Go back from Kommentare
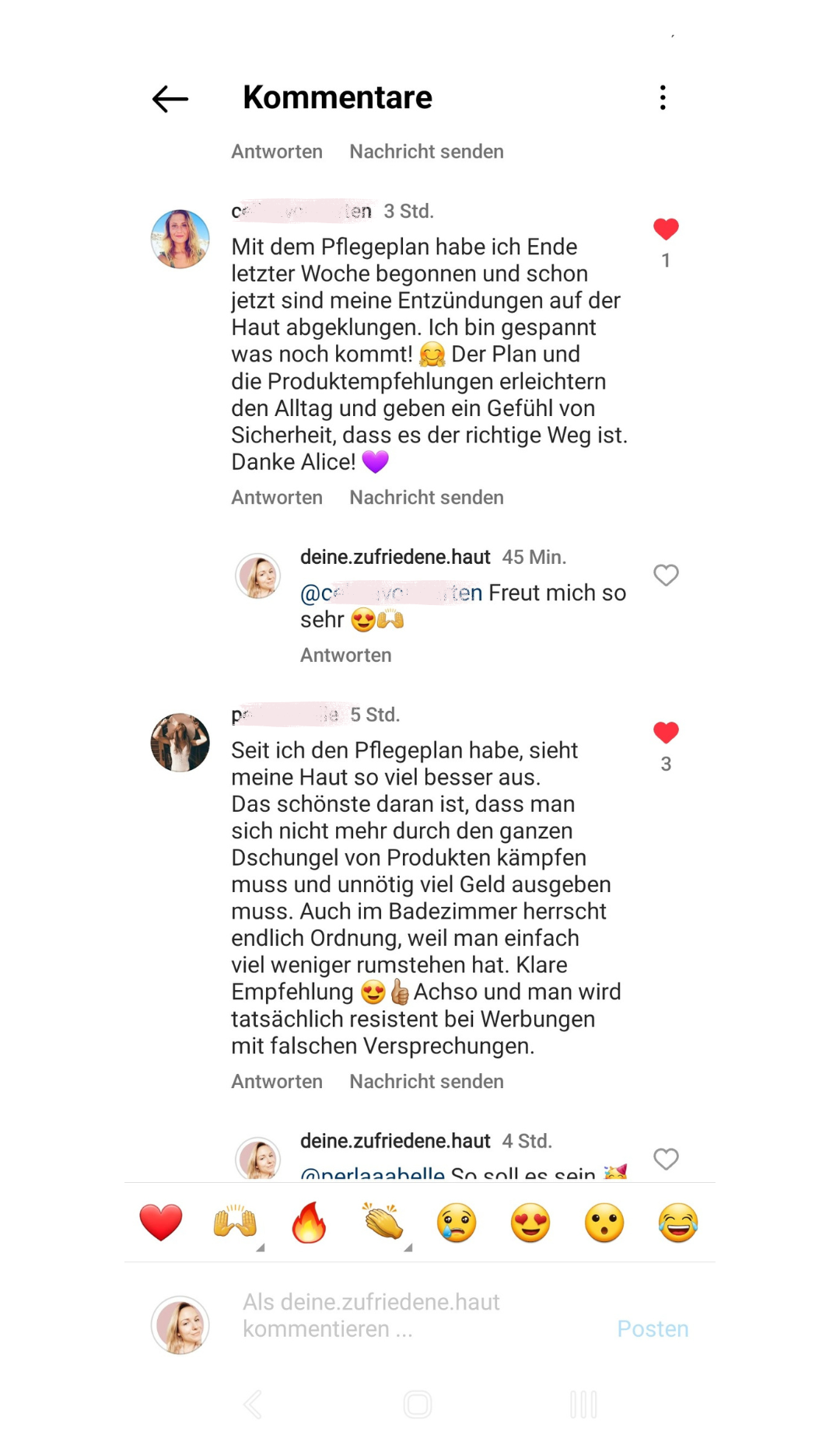The image size is (840, 1445). tap(170, 99)
